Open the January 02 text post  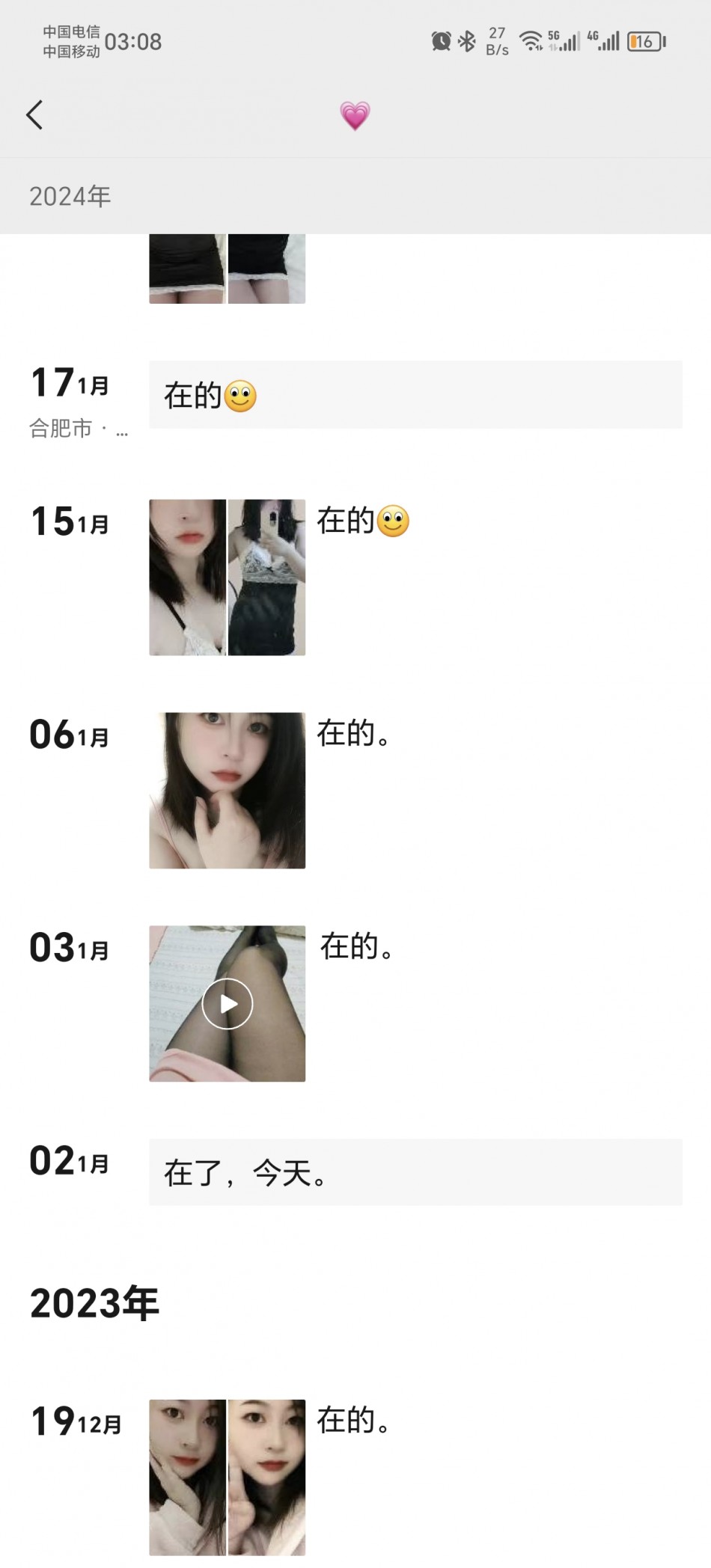click(x=415, y=1172)
